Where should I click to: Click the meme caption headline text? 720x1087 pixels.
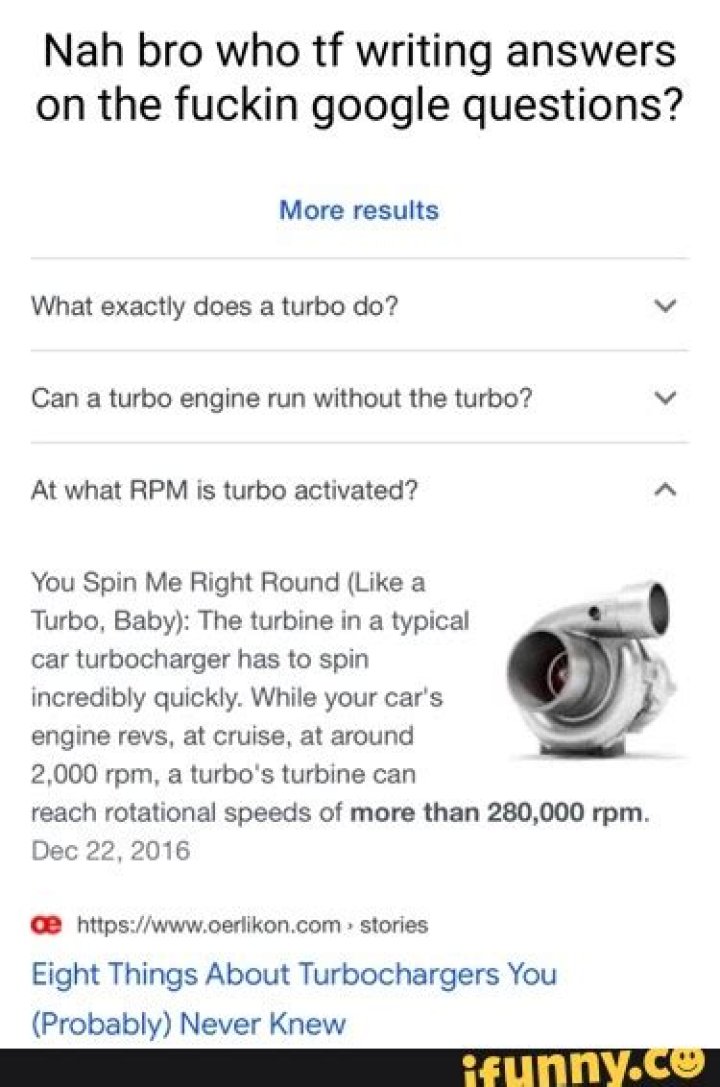360,75
